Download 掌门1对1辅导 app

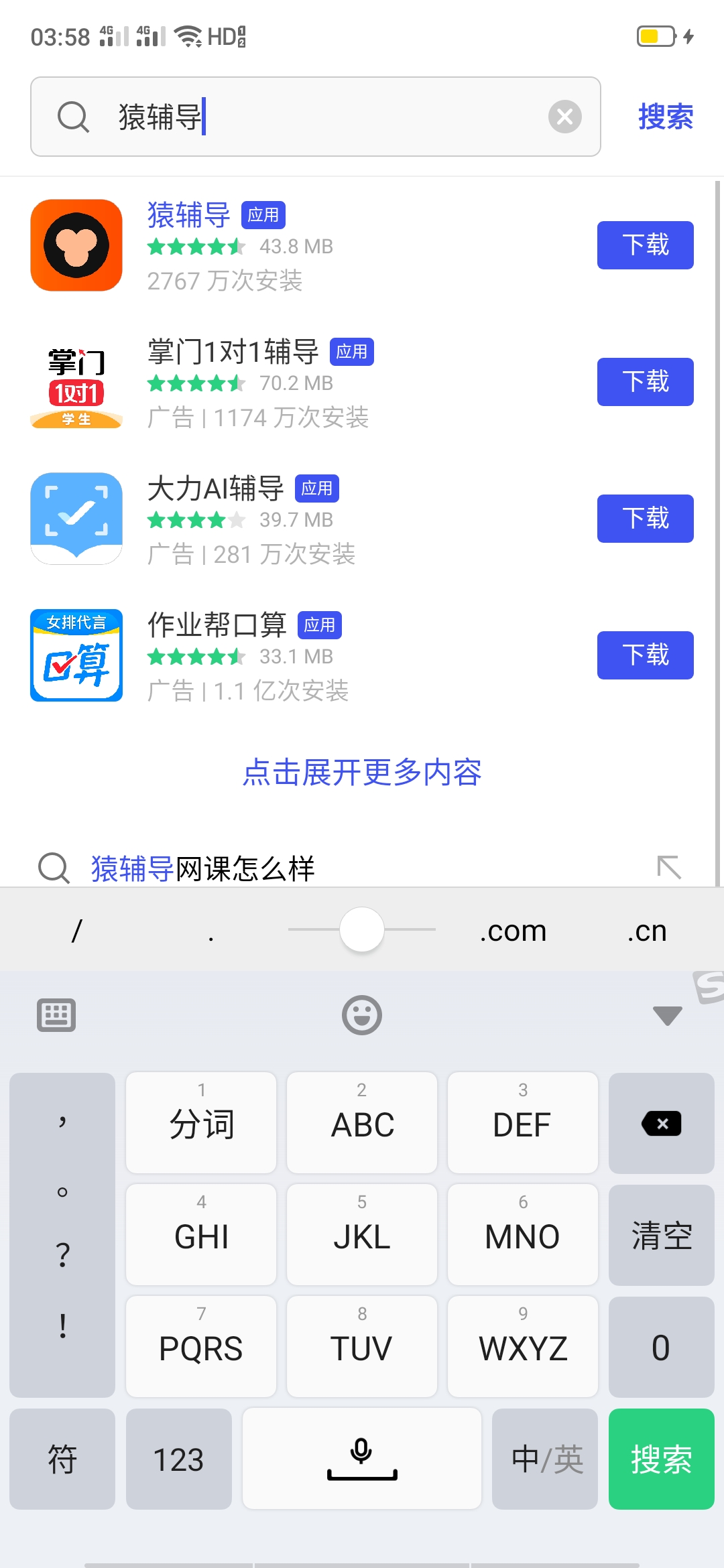[x=645, y=382]
